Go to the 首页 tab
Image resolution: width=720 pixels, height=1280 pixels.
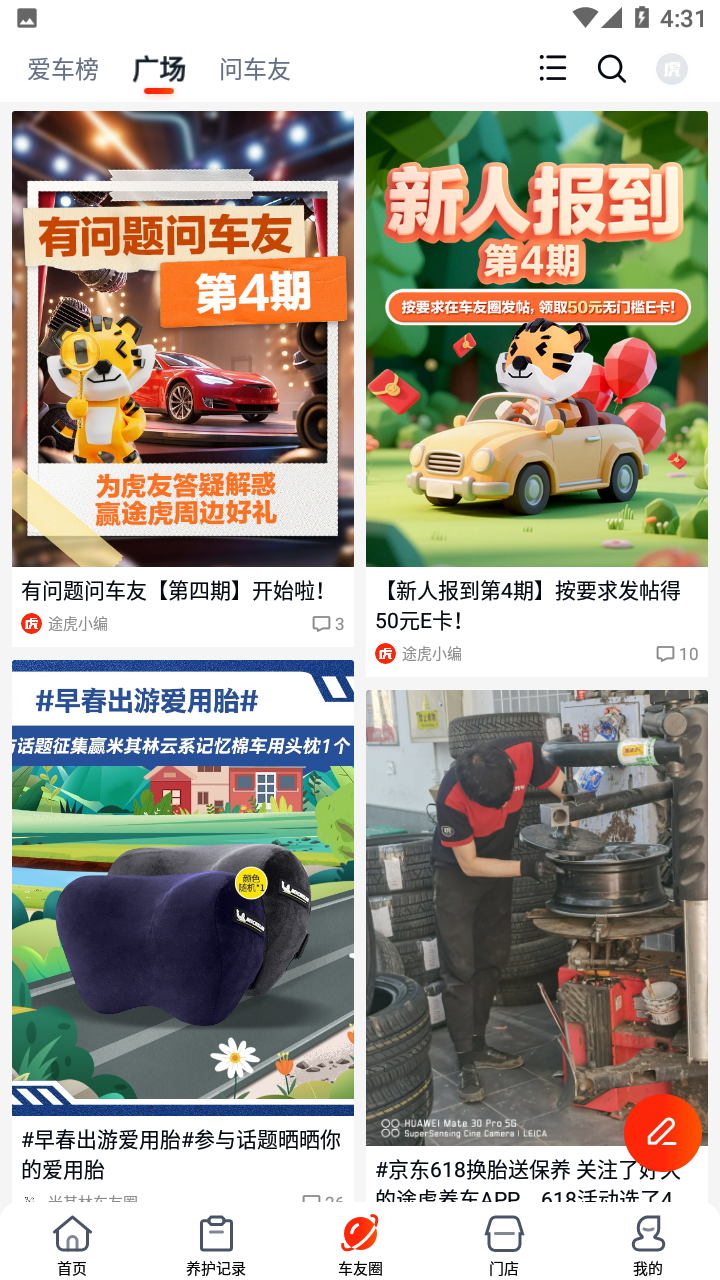pos(72,1246)
